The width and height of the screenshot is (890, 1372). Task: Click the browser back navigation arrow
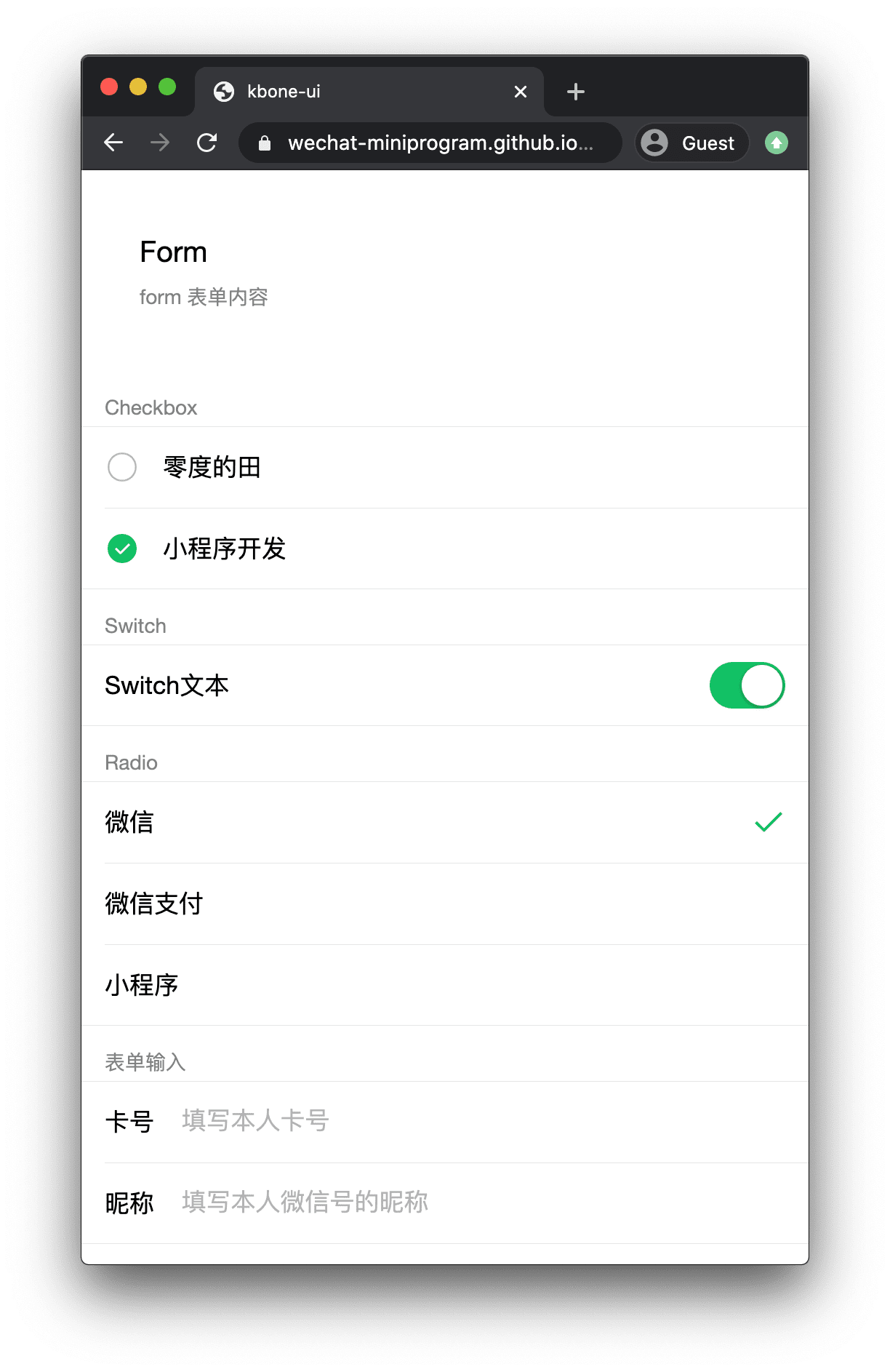coord(113,143)
